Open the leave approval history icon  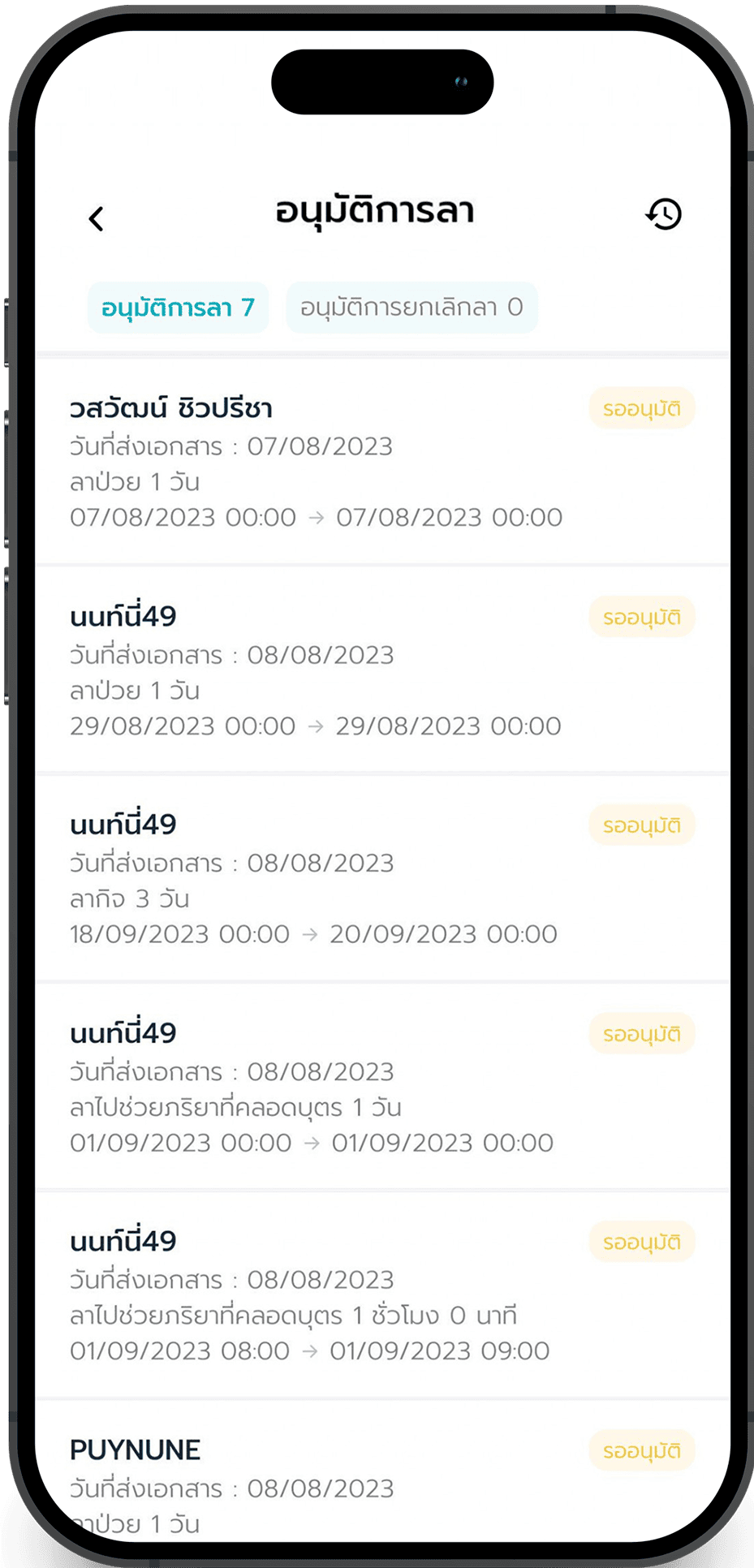663,215
